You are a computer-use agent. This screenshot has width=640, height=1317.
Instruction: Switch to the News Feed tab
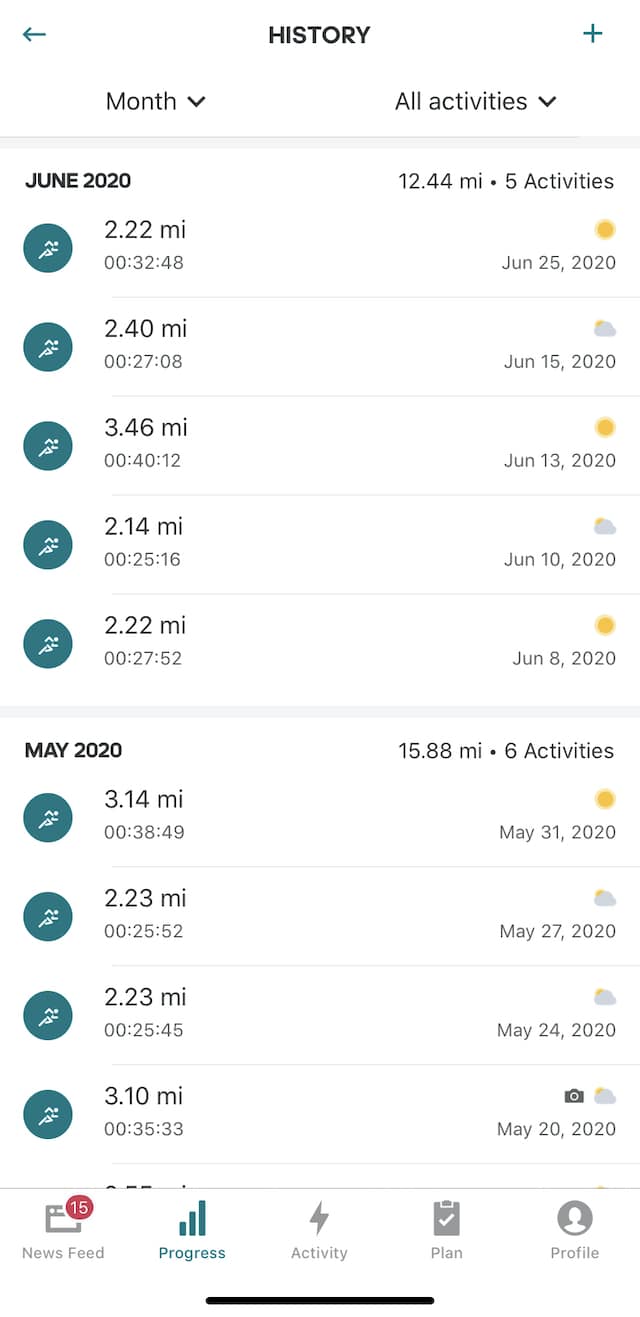click(x=63, y=1229)
